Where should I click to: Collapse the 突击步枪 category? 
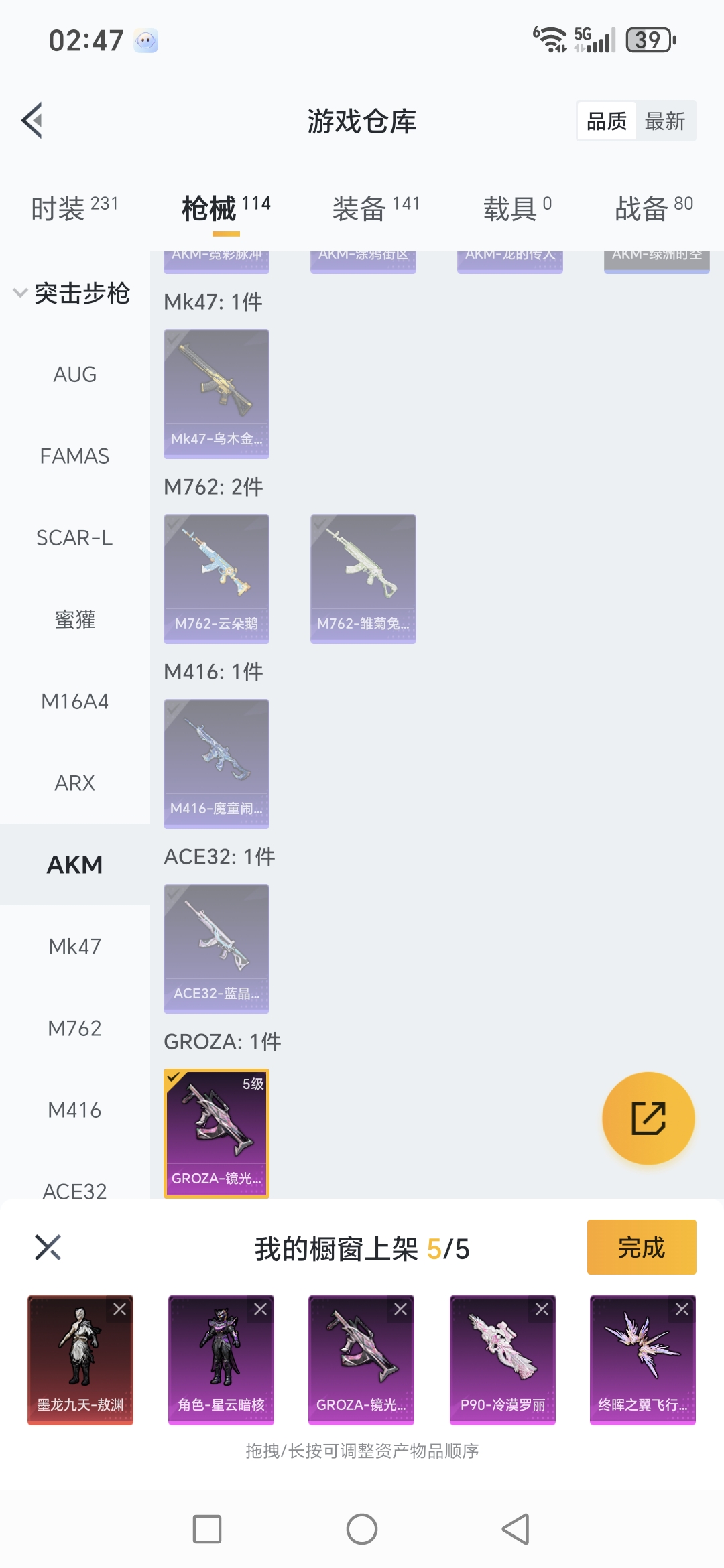coord(21,293)
